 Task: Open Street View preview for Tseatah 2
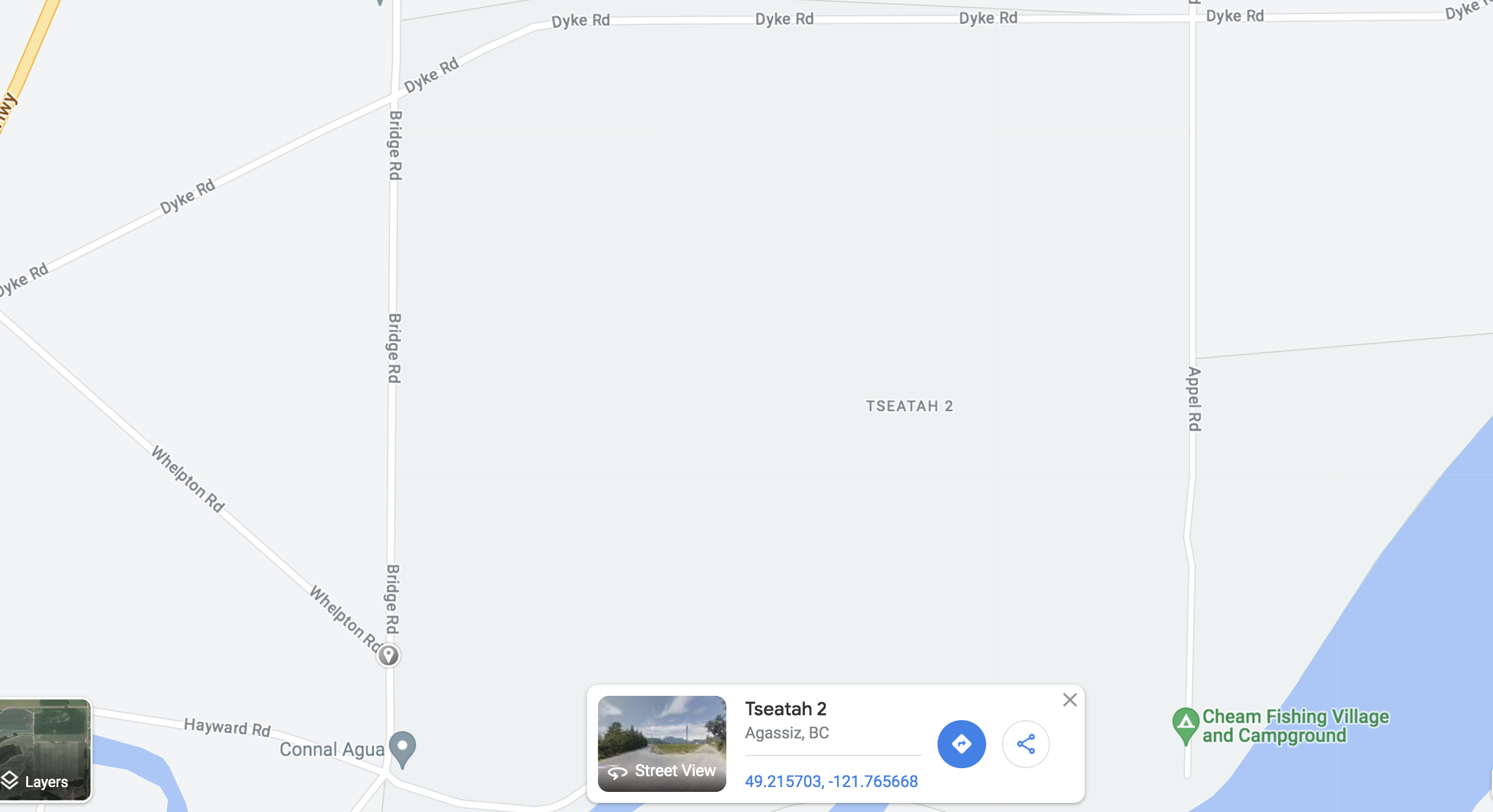click(x=661, y=743)
